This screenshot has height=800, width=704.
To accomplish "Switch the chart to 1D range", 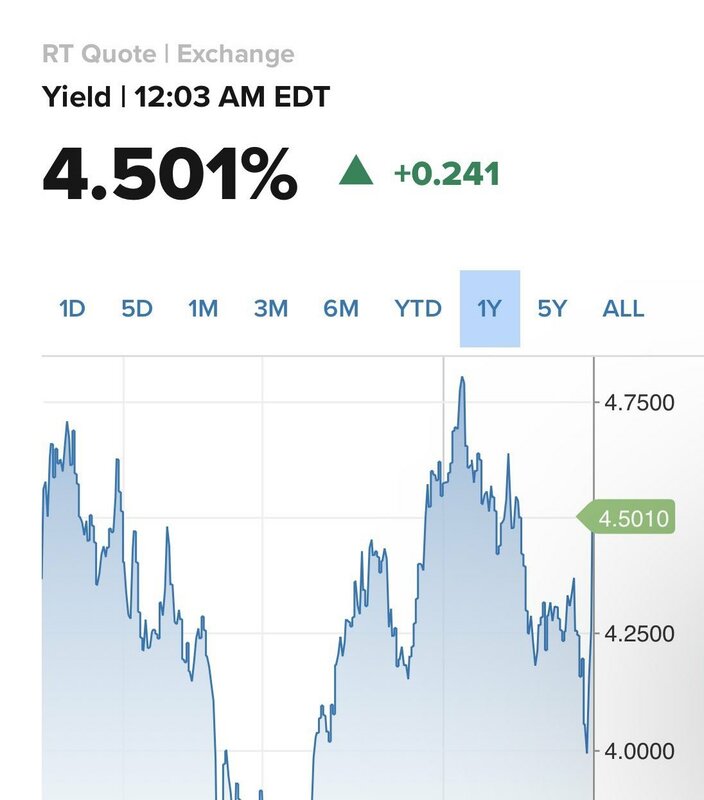I will pos(72,309).
